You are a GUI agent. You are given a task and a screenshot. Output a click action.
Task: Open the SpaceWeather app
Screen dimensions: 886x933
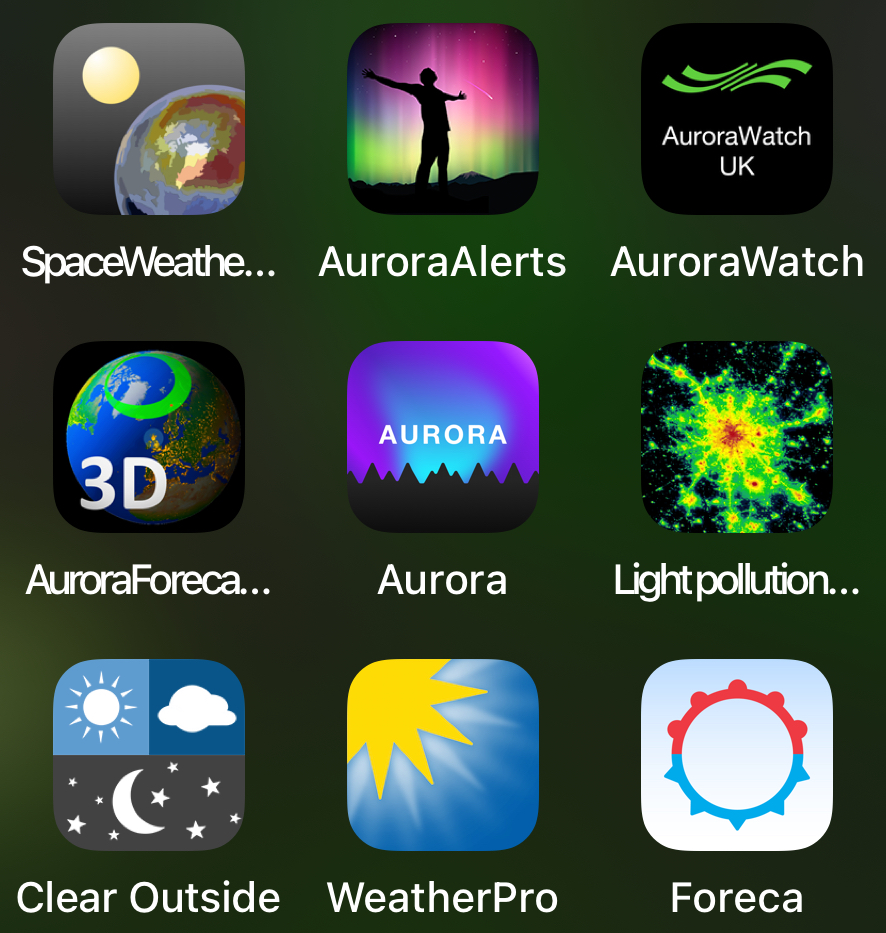pos(148,119)
